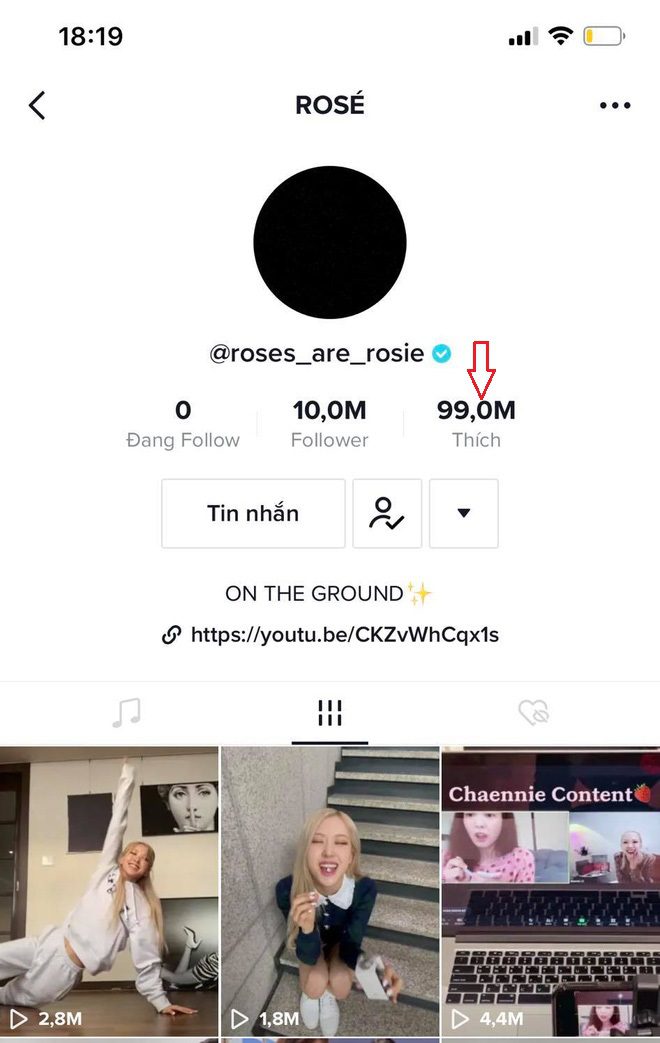Open the youtu.be link in bio

click(343, 634)
